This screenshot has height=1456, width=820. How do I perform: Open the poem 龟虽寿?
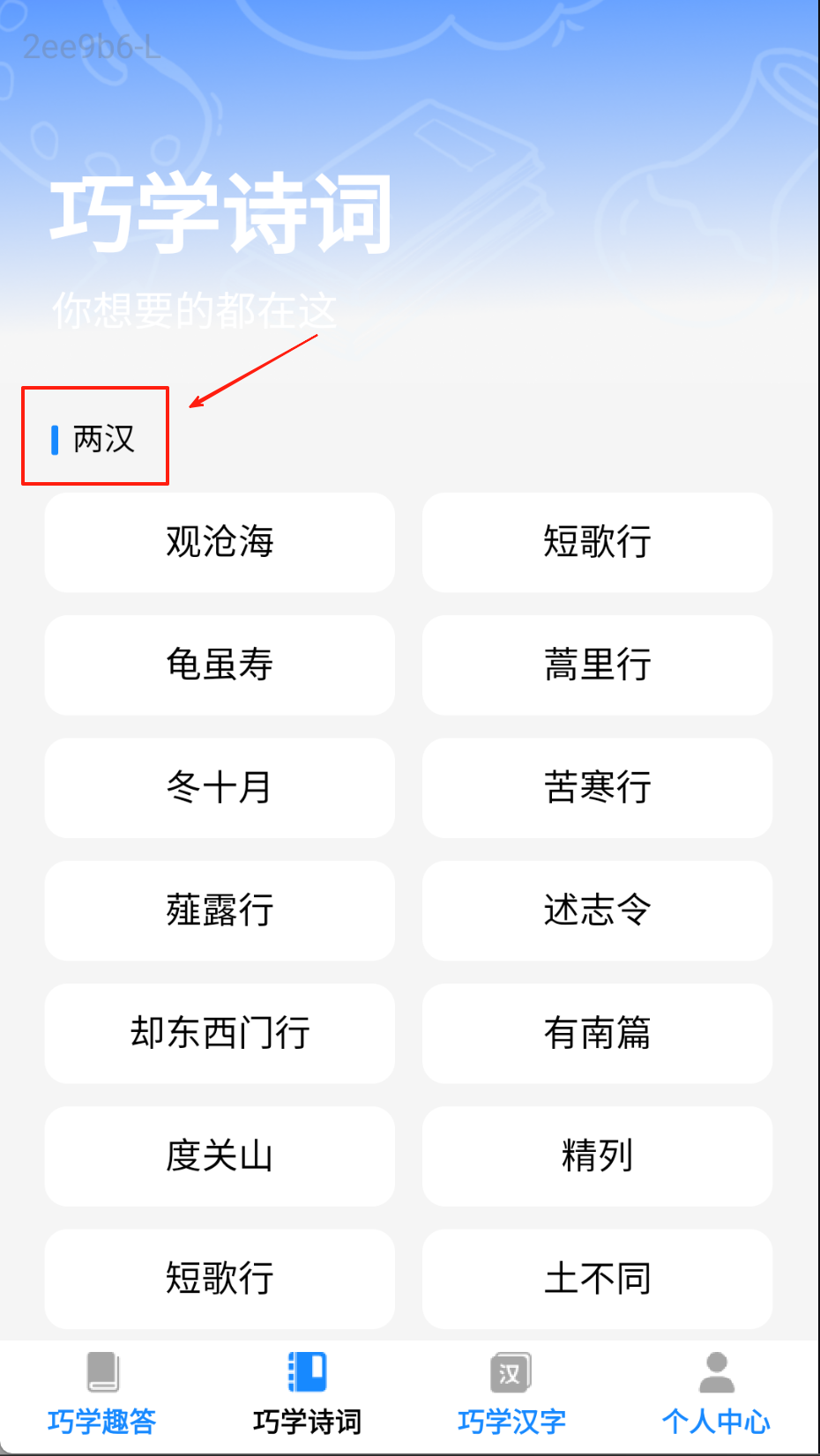point(220,665)
